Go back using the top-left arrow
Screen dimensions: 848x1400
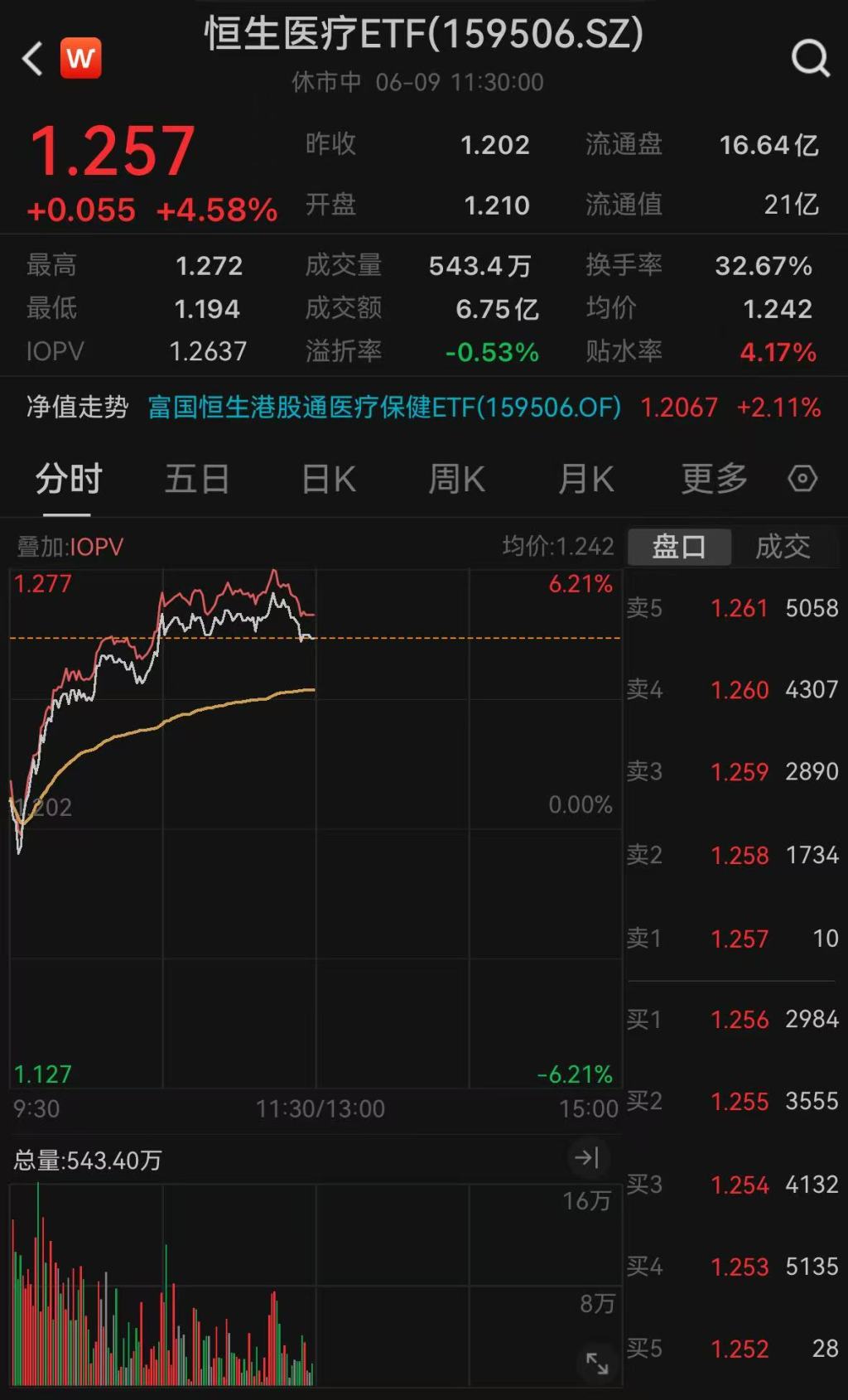pos(32,59)
